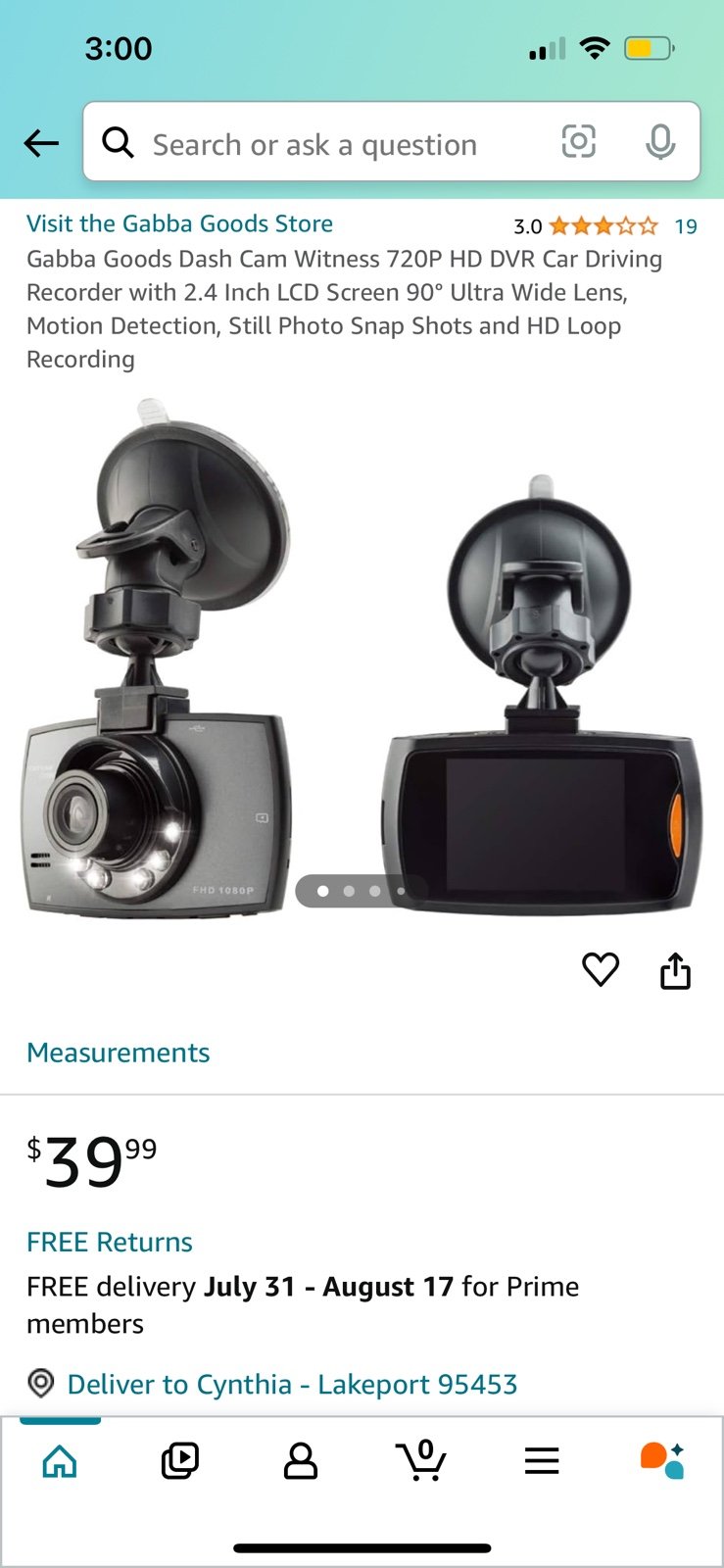Screen dimensions: 724x1568
Task: Visit the Gabba Goods Store link
Action: click(x=179, y=223)
